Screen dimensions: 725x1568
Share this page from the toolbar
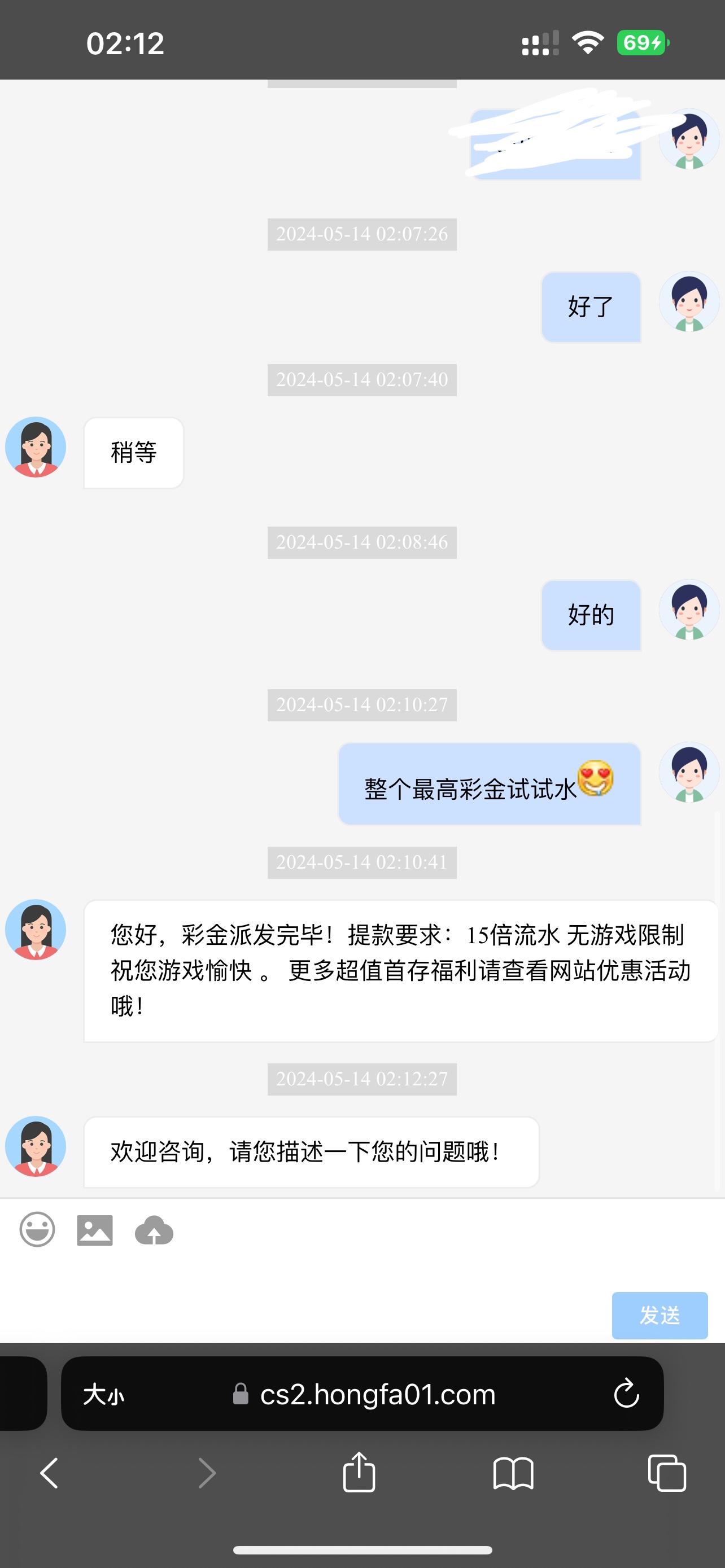[359, 1473]
